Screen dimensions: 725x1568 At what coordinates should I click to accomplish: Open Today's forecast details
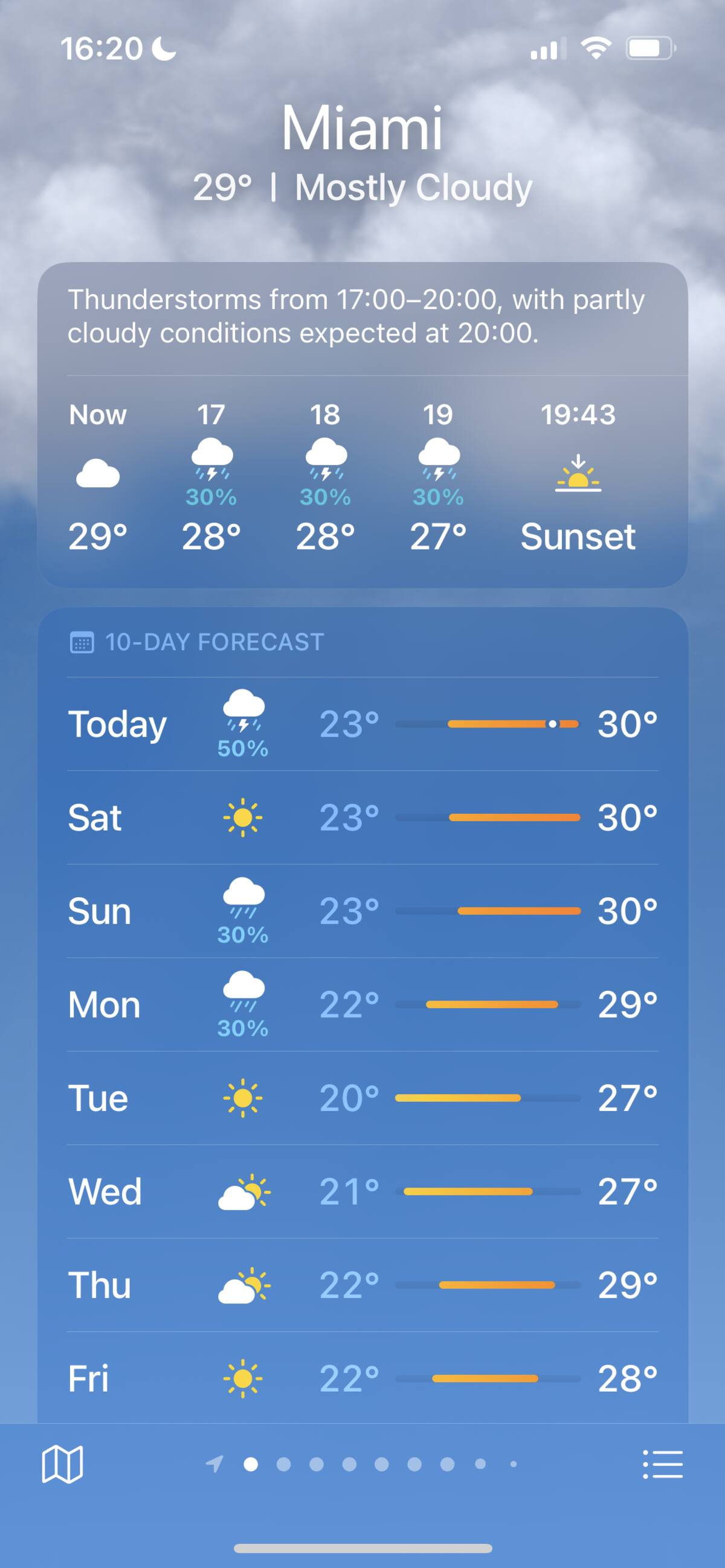pyautogui.click(x=362, y=724)
